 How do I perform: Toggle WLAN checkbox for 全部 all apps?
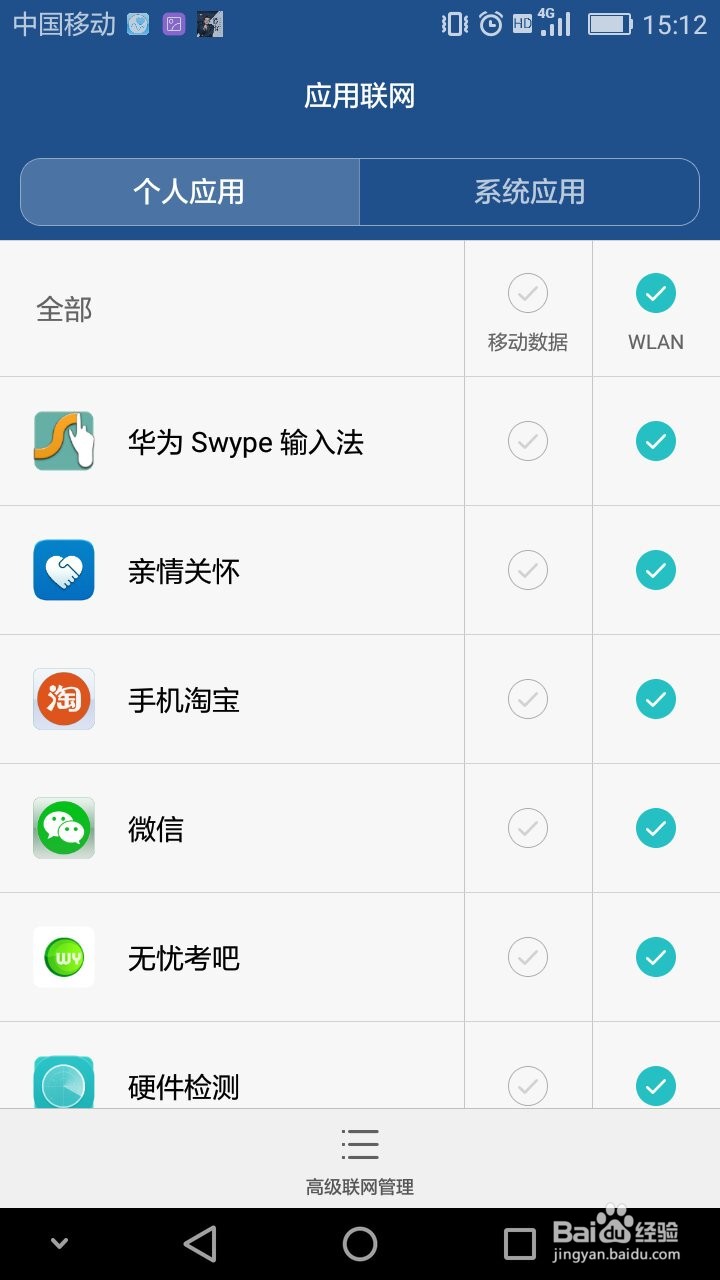[655, 292]
